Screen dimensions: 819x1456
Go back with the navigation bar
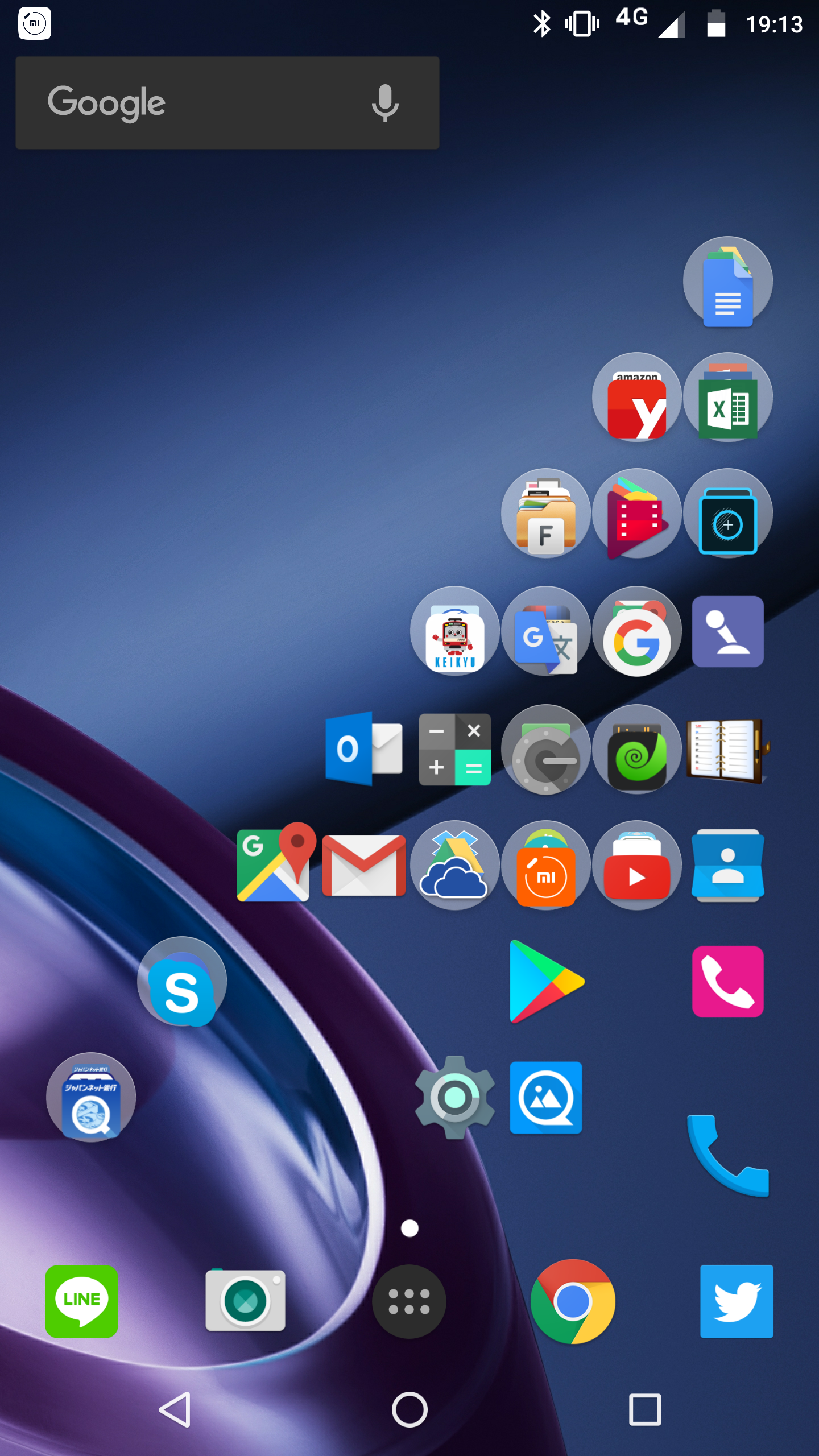tap(175, 1409)
